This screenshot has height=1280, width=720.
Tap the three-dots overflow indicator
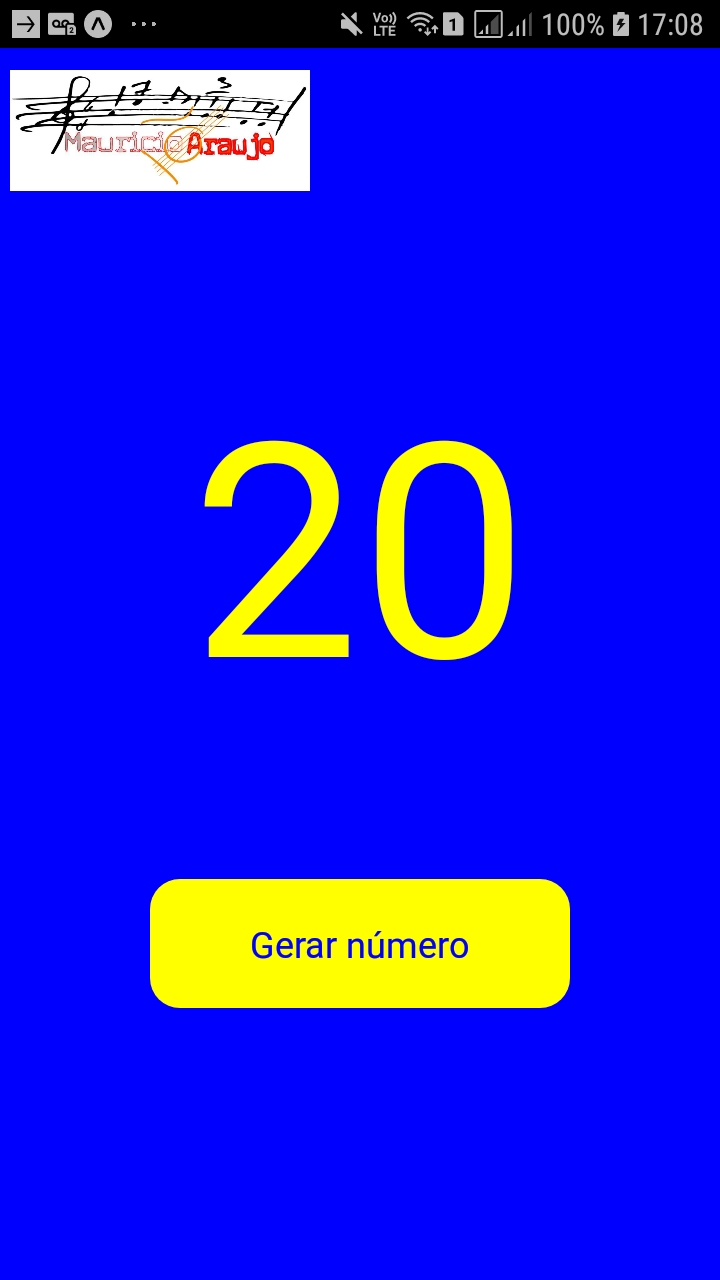[x=145, y=22]
